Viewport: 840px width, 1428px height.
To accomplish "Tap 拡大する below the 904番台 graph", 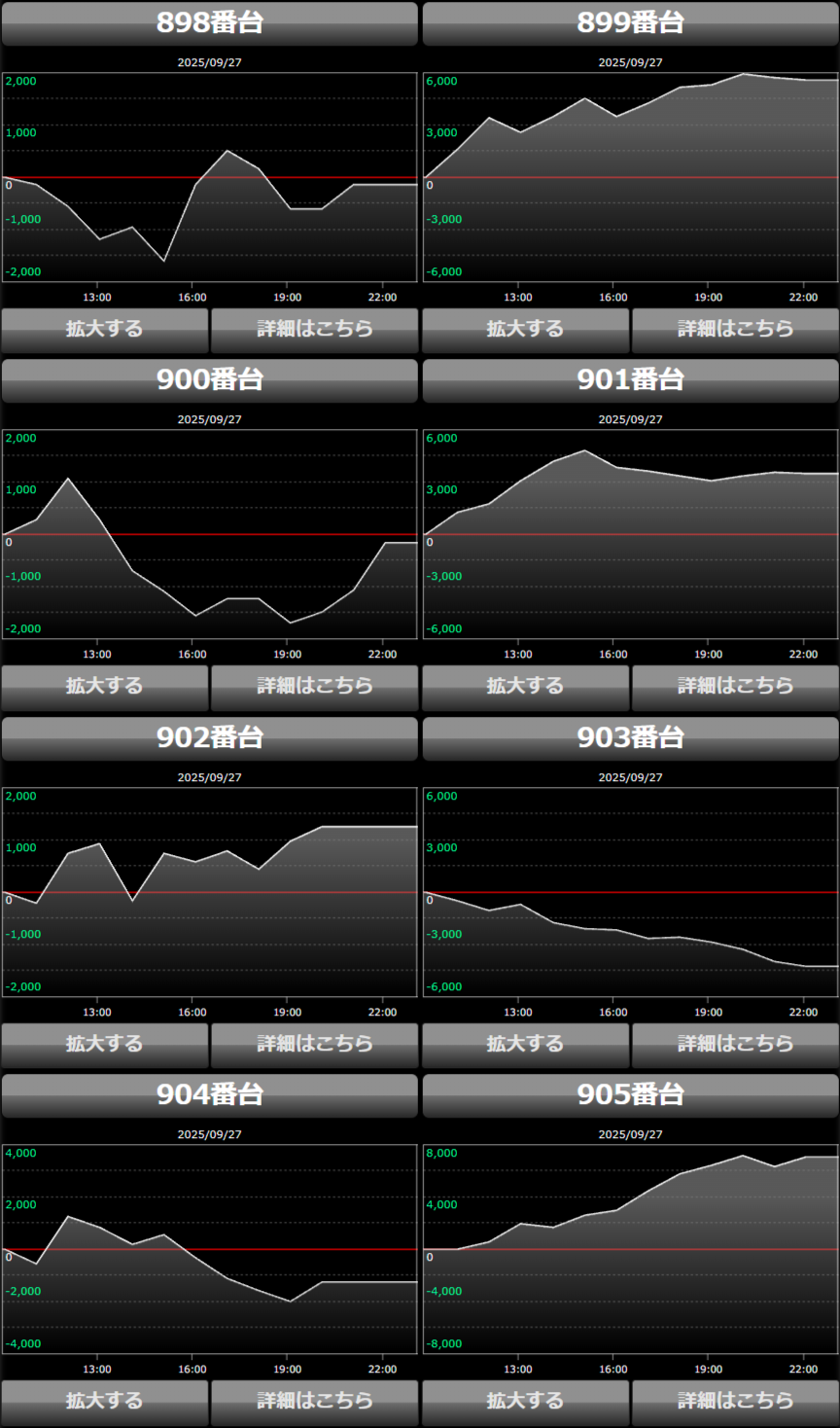I will pyautogui.click(x=105, y=1402).
